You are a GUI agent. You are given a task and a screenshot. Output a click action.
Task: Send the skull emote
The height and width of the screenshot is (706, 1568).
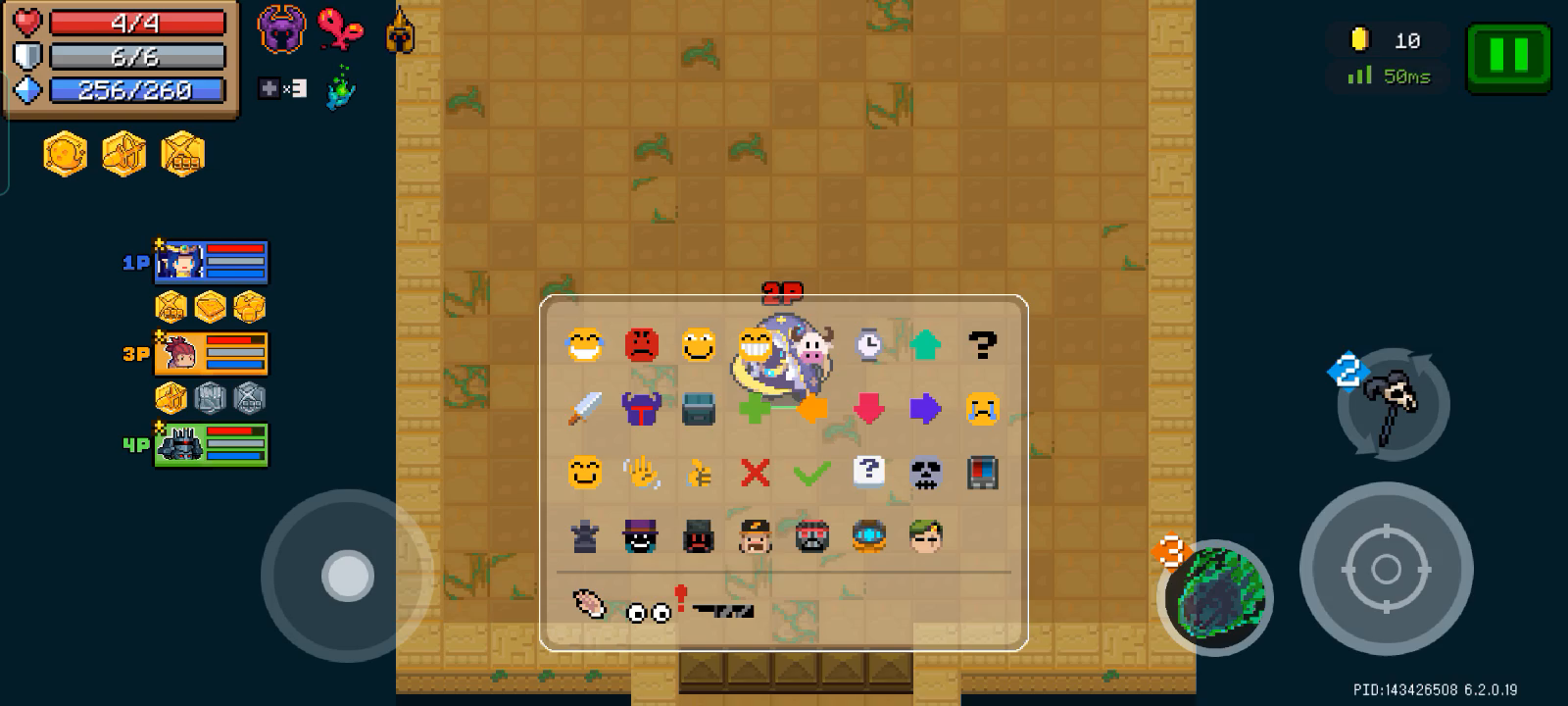tap(925, 474)
